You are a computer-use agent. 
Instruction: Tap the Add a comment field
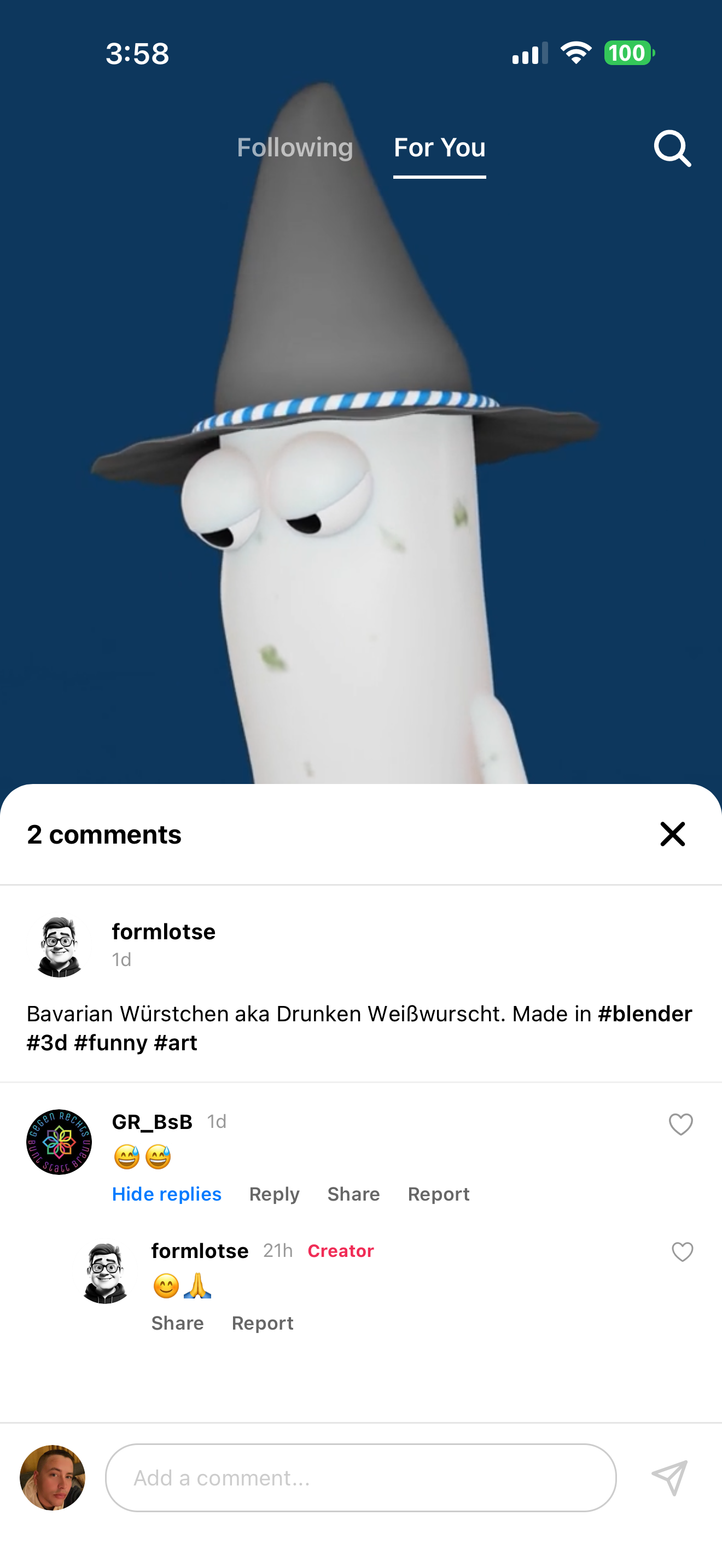pyautogui.click(x=360, y=1478)
